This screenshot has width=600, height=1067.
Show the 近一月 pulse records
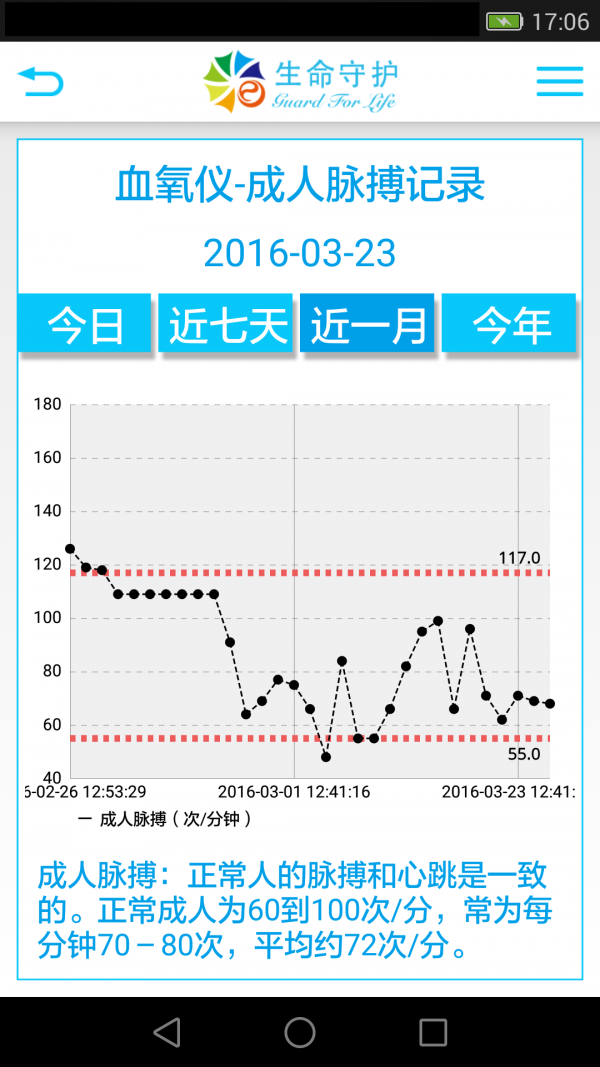[367, 323]
